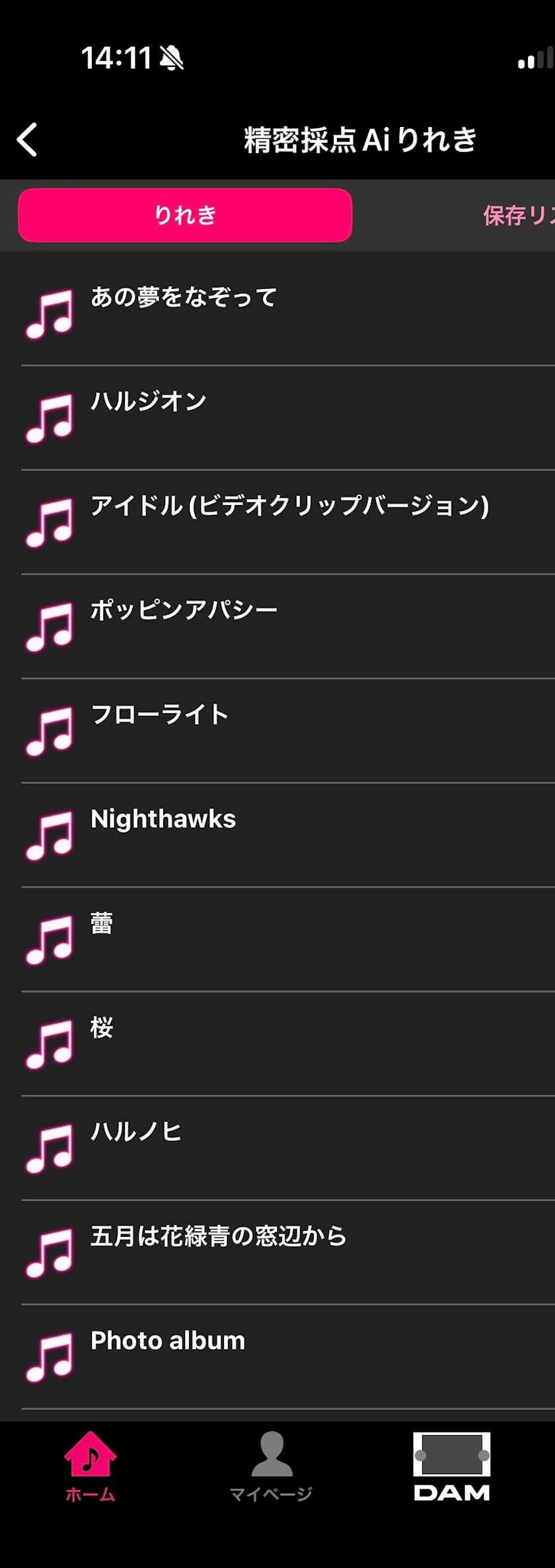The height and width of the screenshot is (1568, 555).
Task: Select the りれき tab
Action: pyautogui.click(x=185, y=216)
